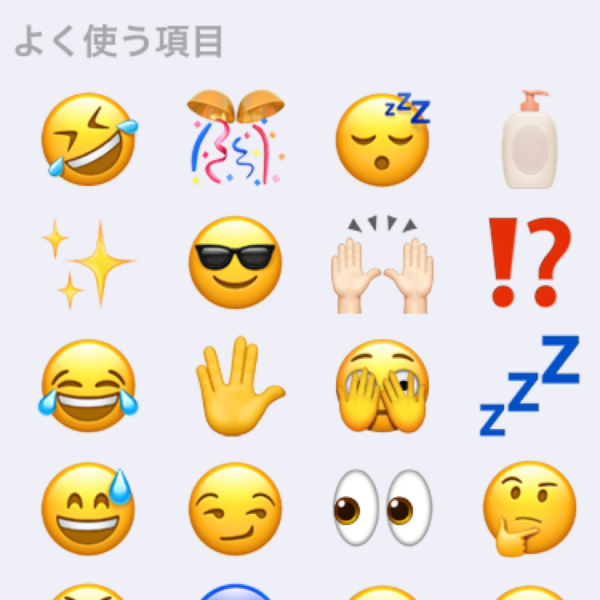Select the confetti ball emoji
600x600 pixels.
tap(236, 139)
